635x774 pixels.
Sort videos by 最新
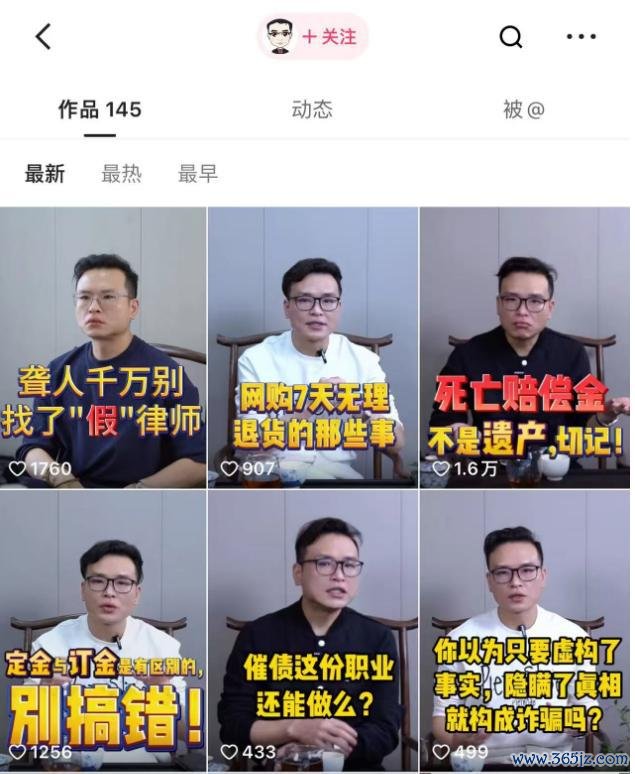click(44, 174)
